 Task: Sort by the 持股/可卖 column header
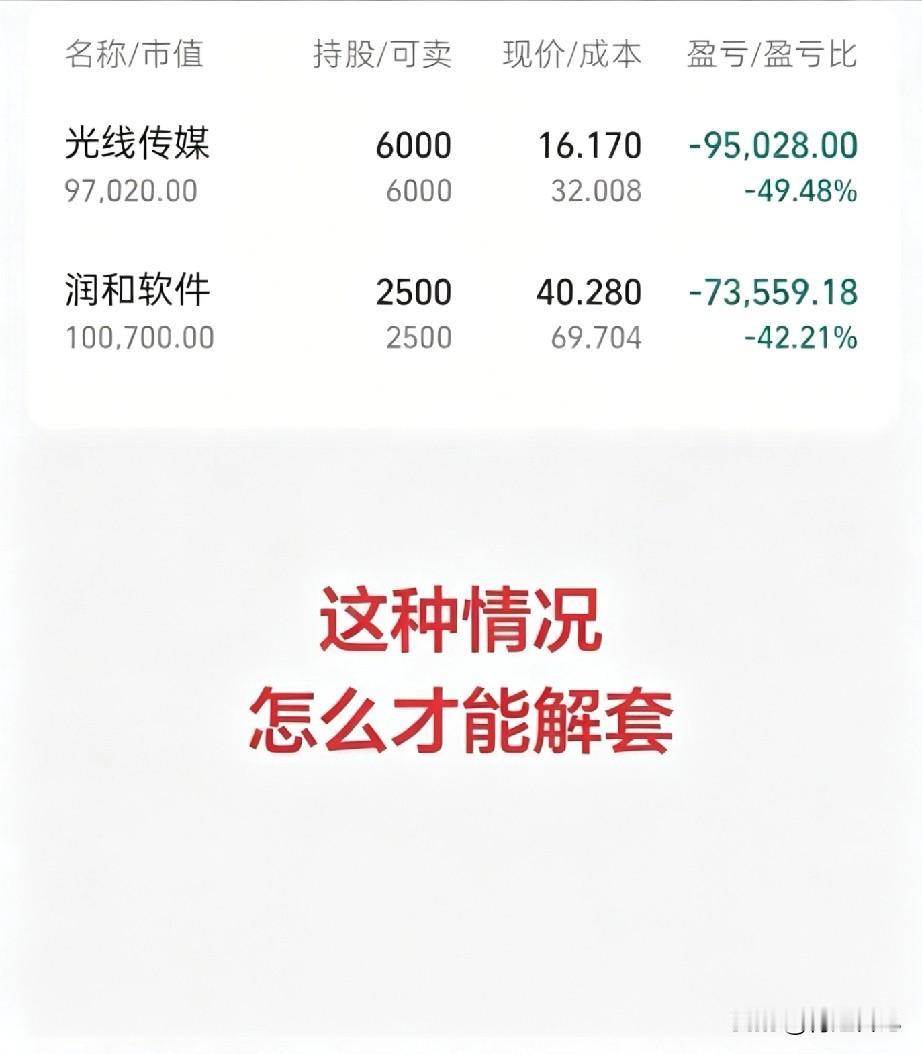(x=381, y=57)
